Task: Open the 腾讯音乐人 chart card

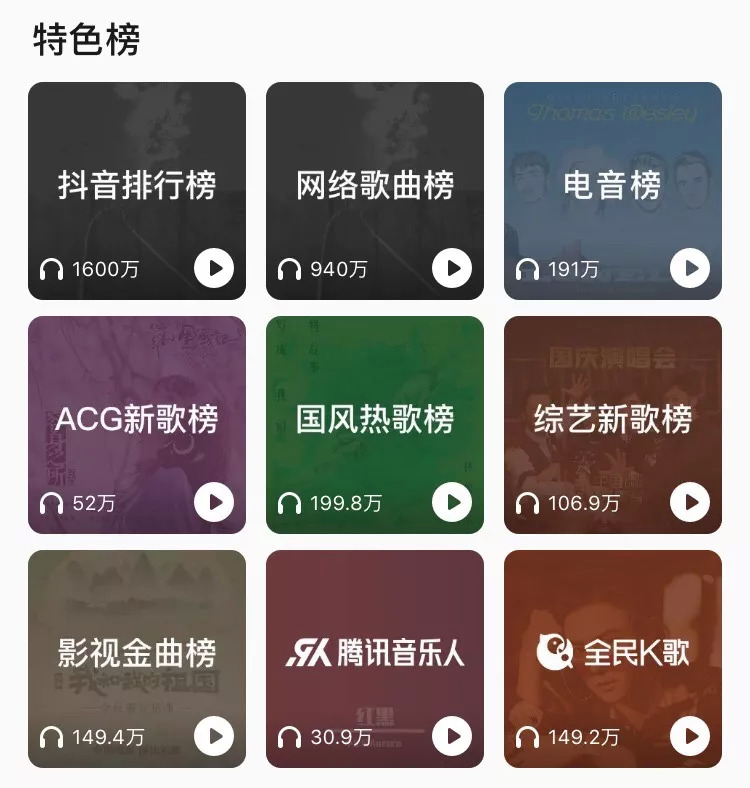Action: [x=375, y=653]
